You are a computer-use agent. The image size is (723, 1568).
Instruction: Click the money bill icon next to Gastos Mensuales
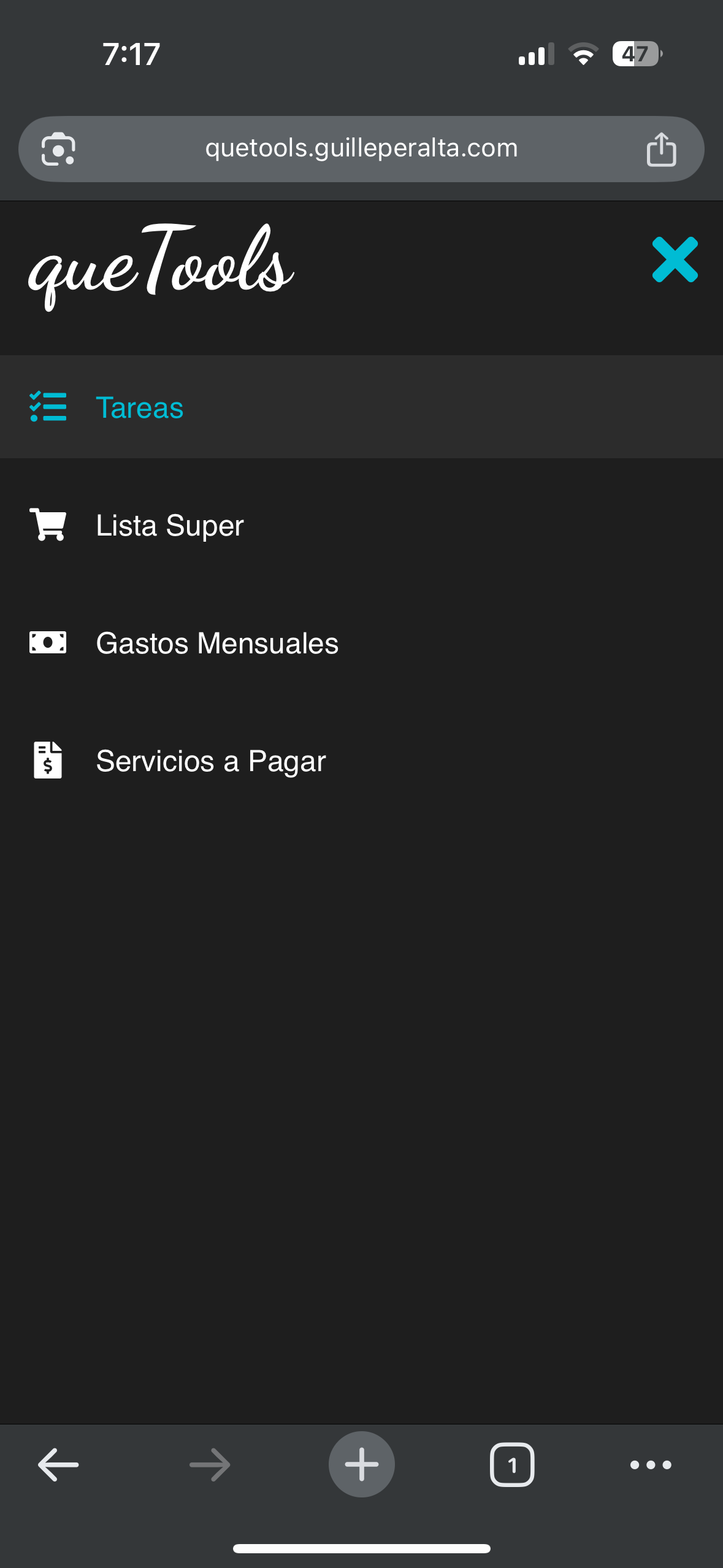48,642
